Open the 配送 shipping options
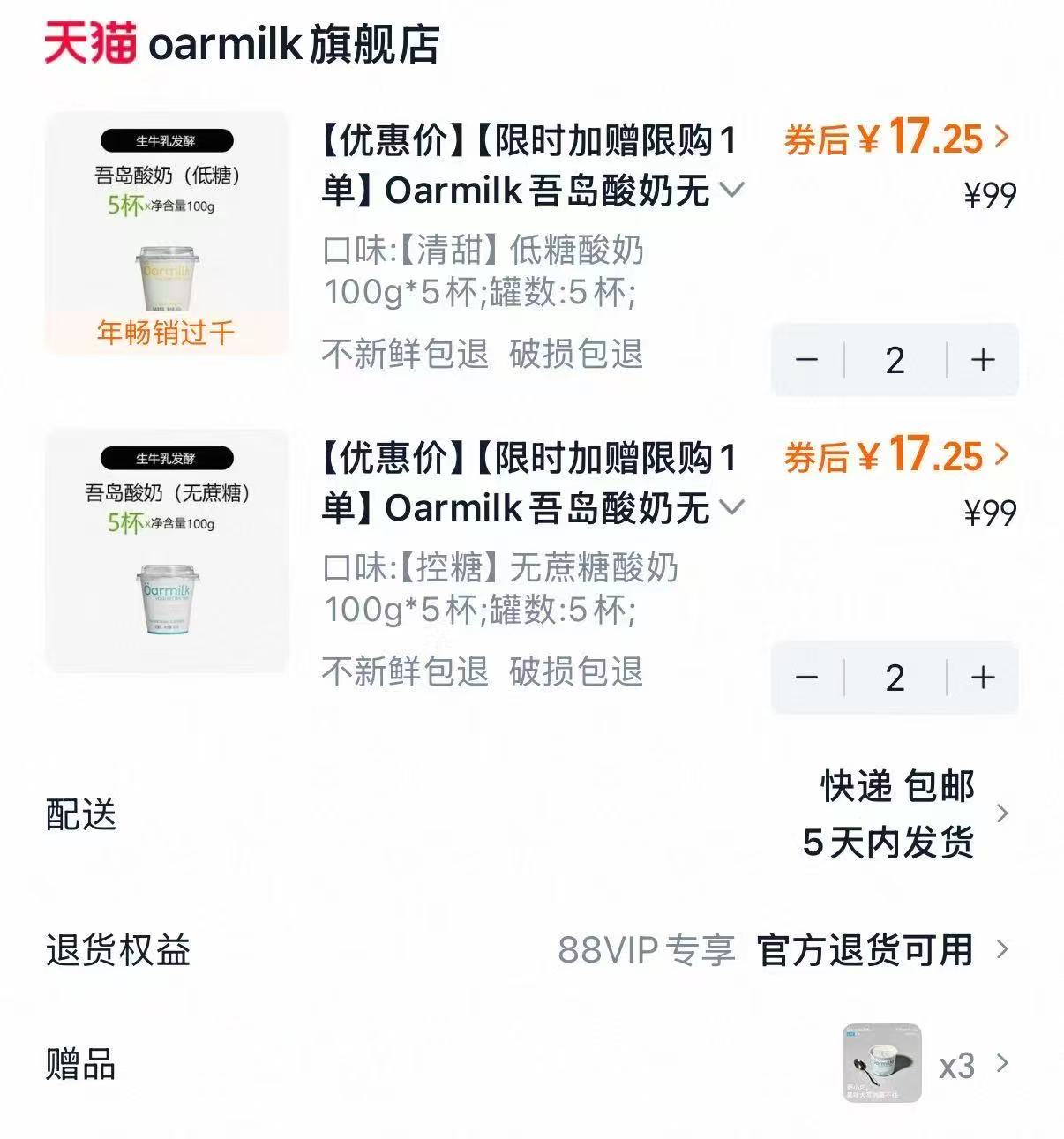This screenshot has width=1064, height=1139. tap(1003, 816)
